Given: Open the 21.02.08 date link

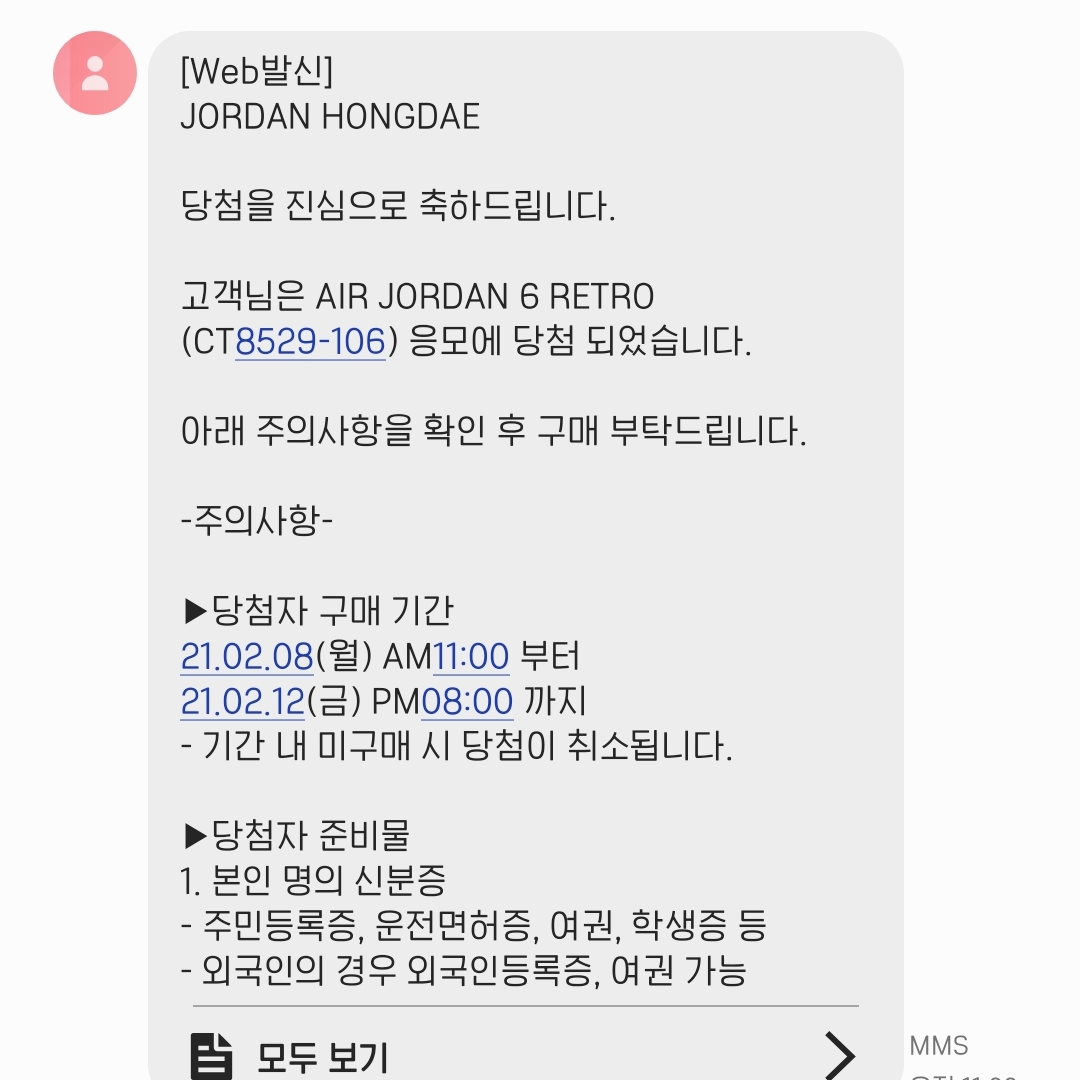Looking at the screenshot, I should coord(247,656).
